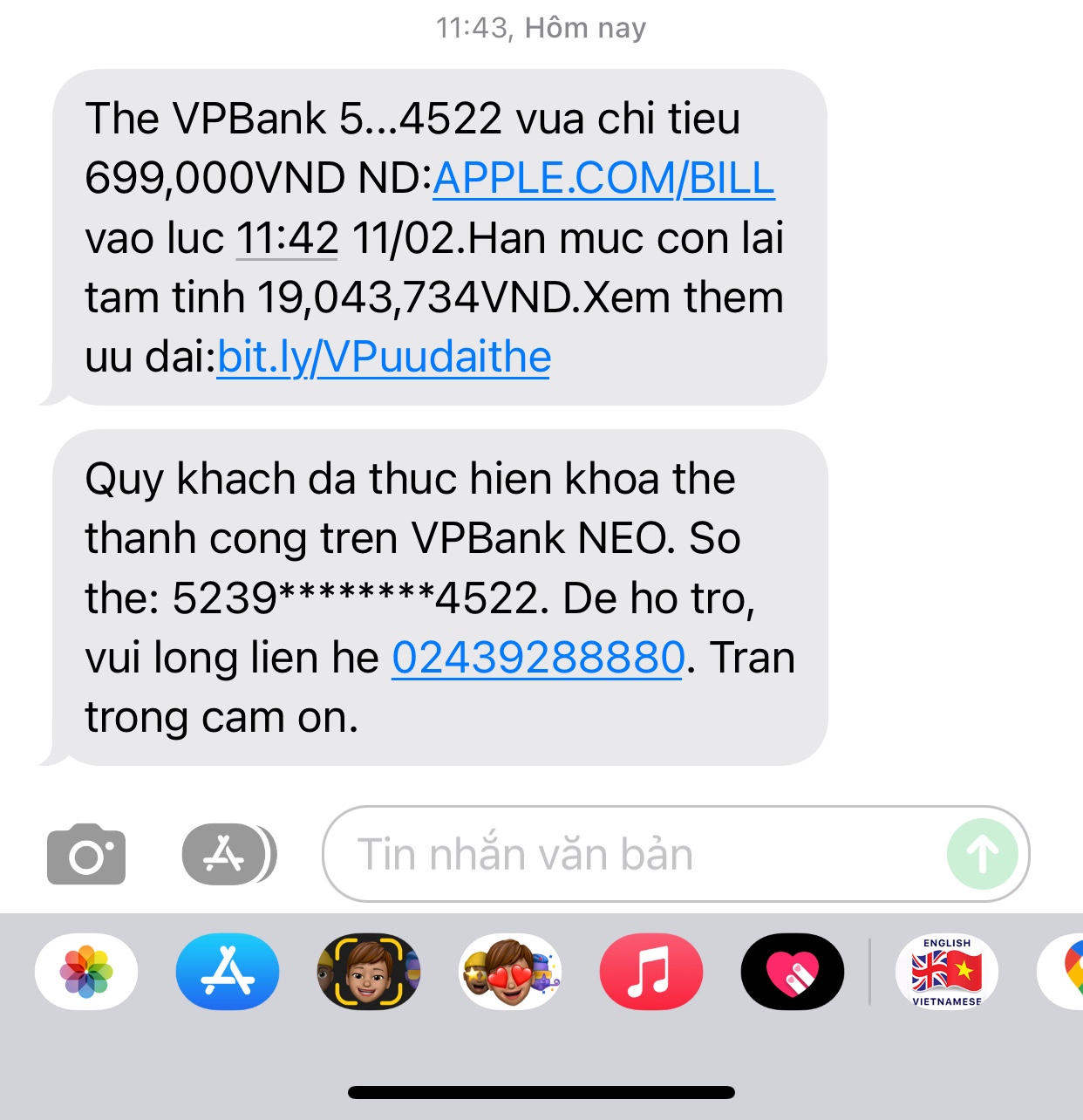Tap the underlined 11:42 time
The height and width of the screenshot is (1120, 1083).
287,239
